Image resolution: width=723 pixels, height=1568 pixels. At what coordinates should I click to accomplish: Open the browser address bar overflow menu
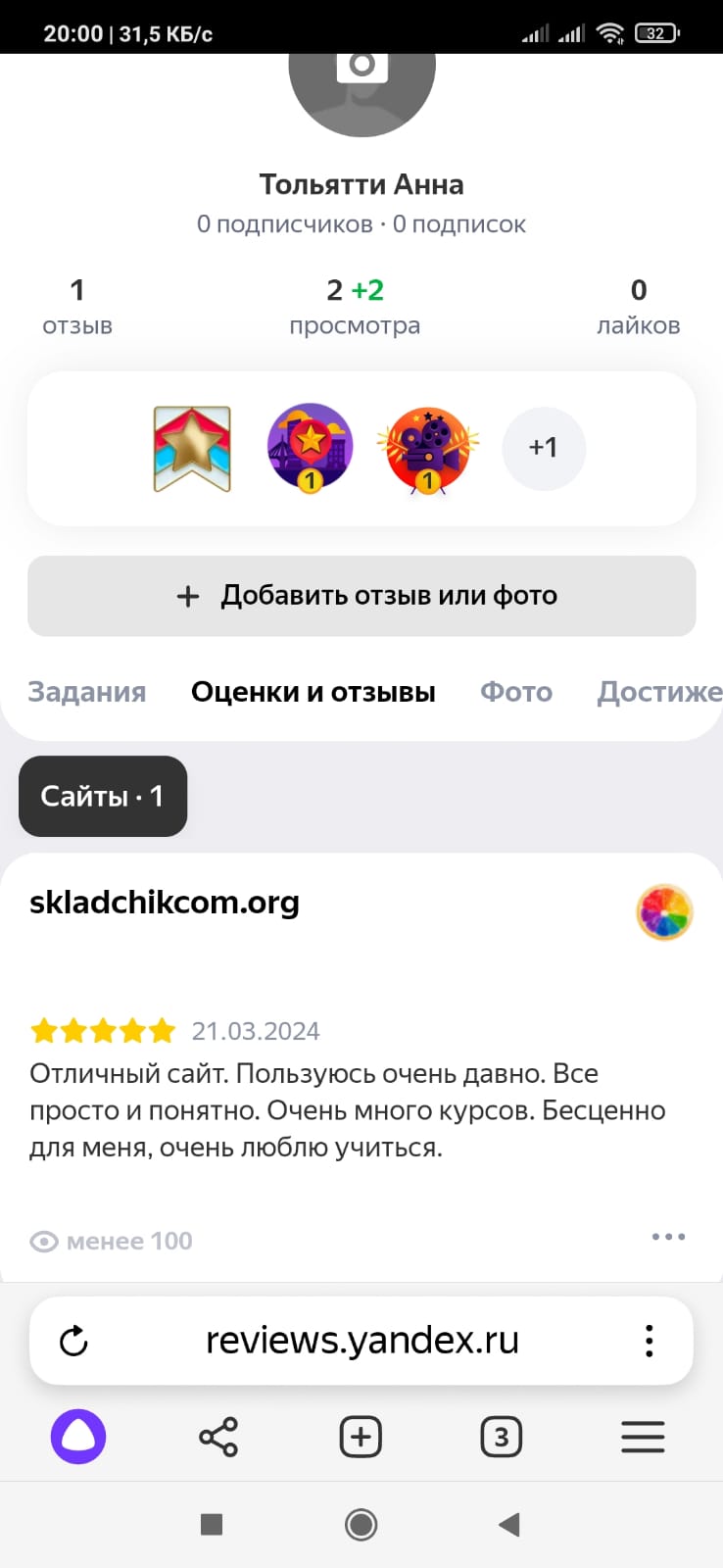coord(649,1341)
